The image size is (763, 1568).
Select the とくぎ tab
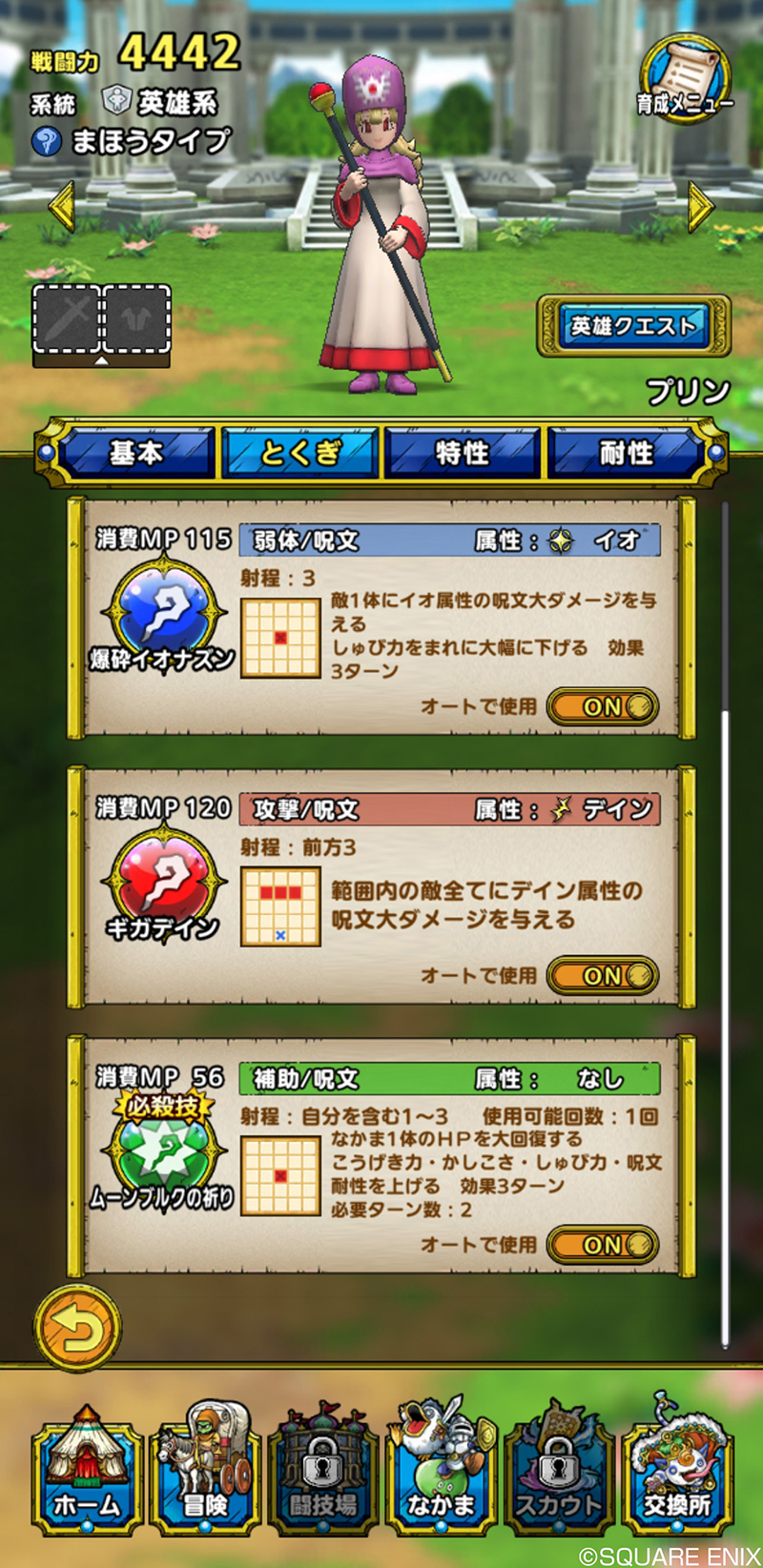(299, 453)
